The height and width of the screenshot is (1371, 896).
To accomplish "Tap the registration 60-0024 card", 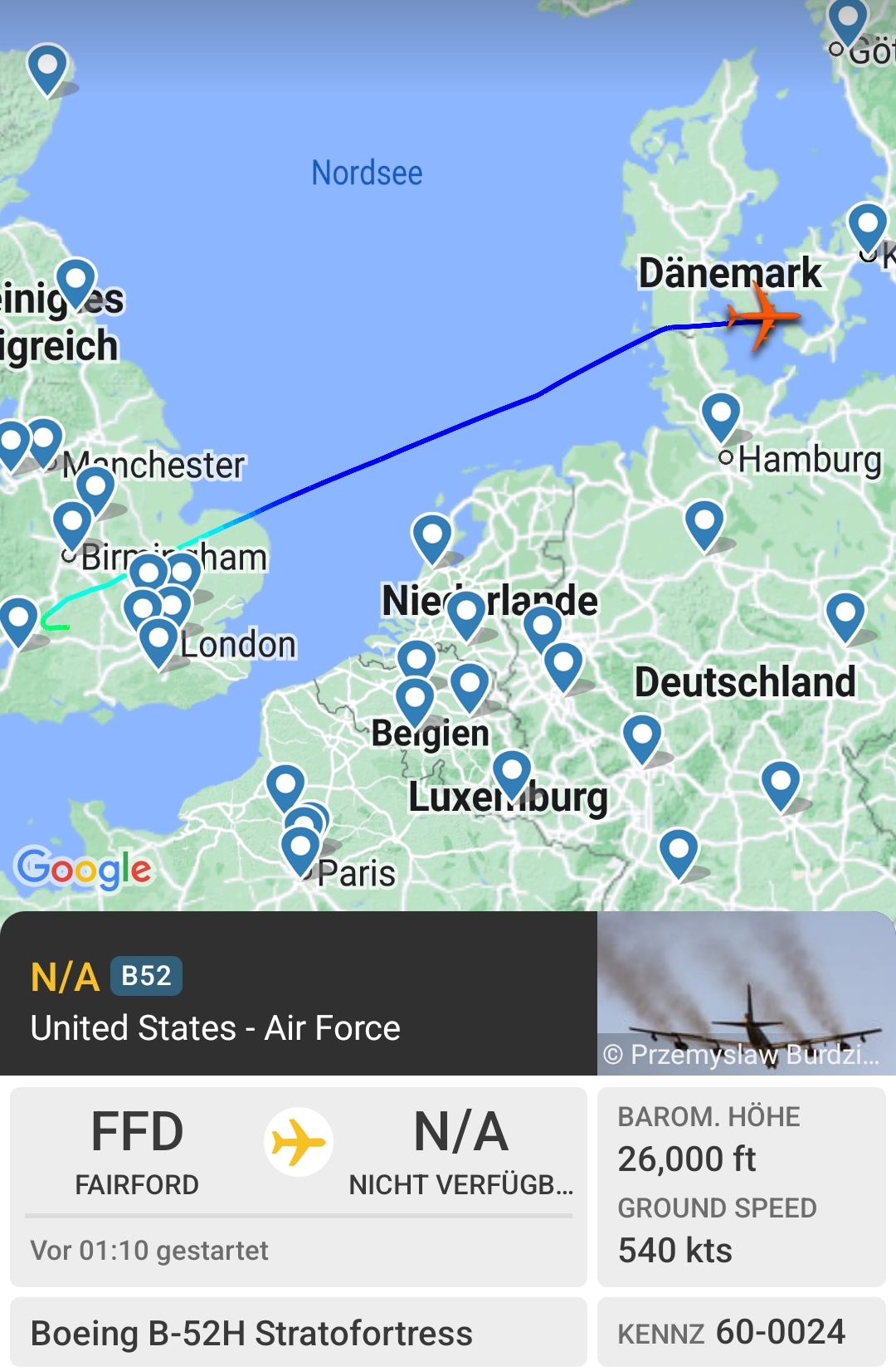I will (741, 1333).
